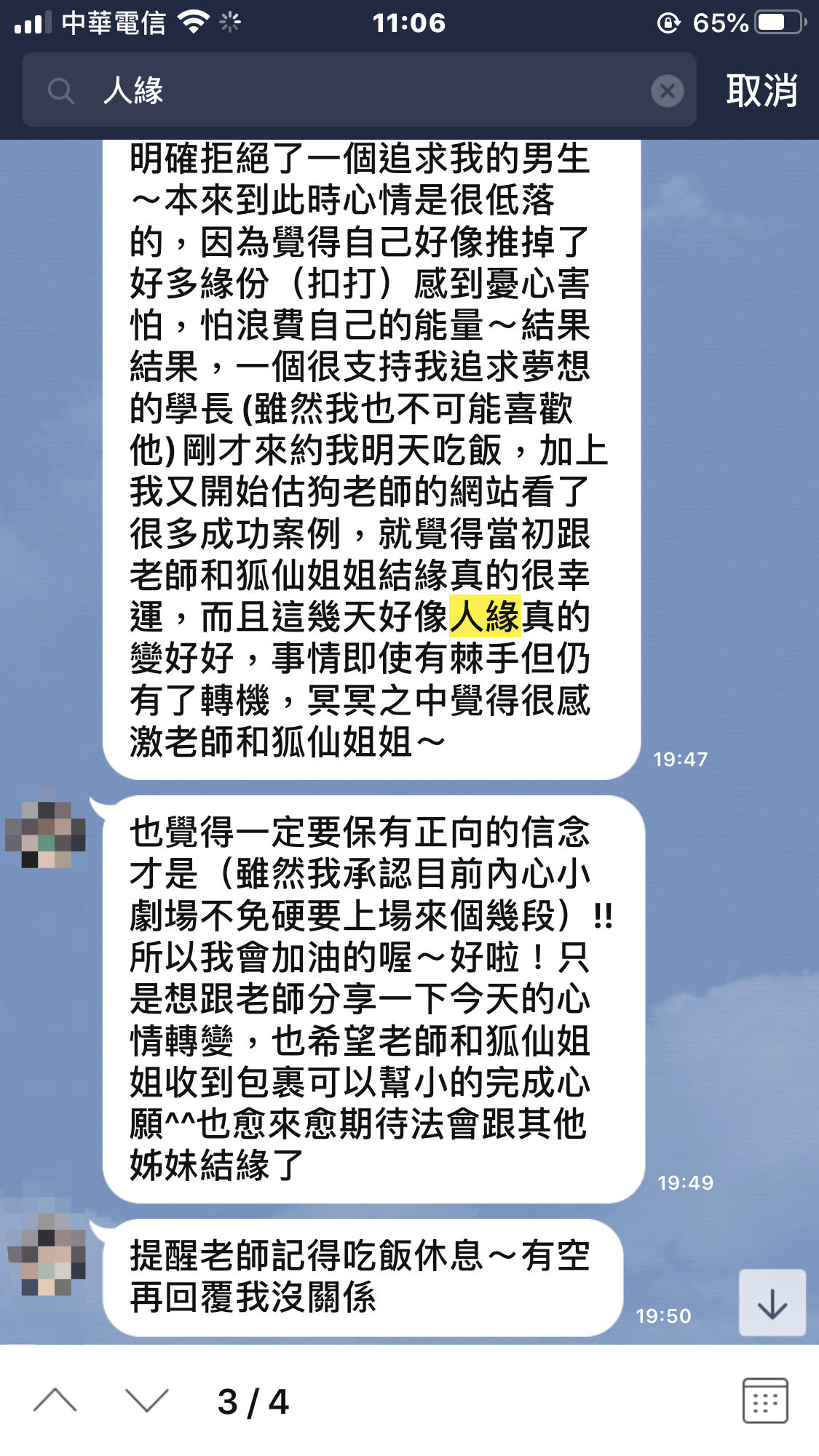Open the calendar date search
Screen dimensions: 819x1456
(764, 1401)
